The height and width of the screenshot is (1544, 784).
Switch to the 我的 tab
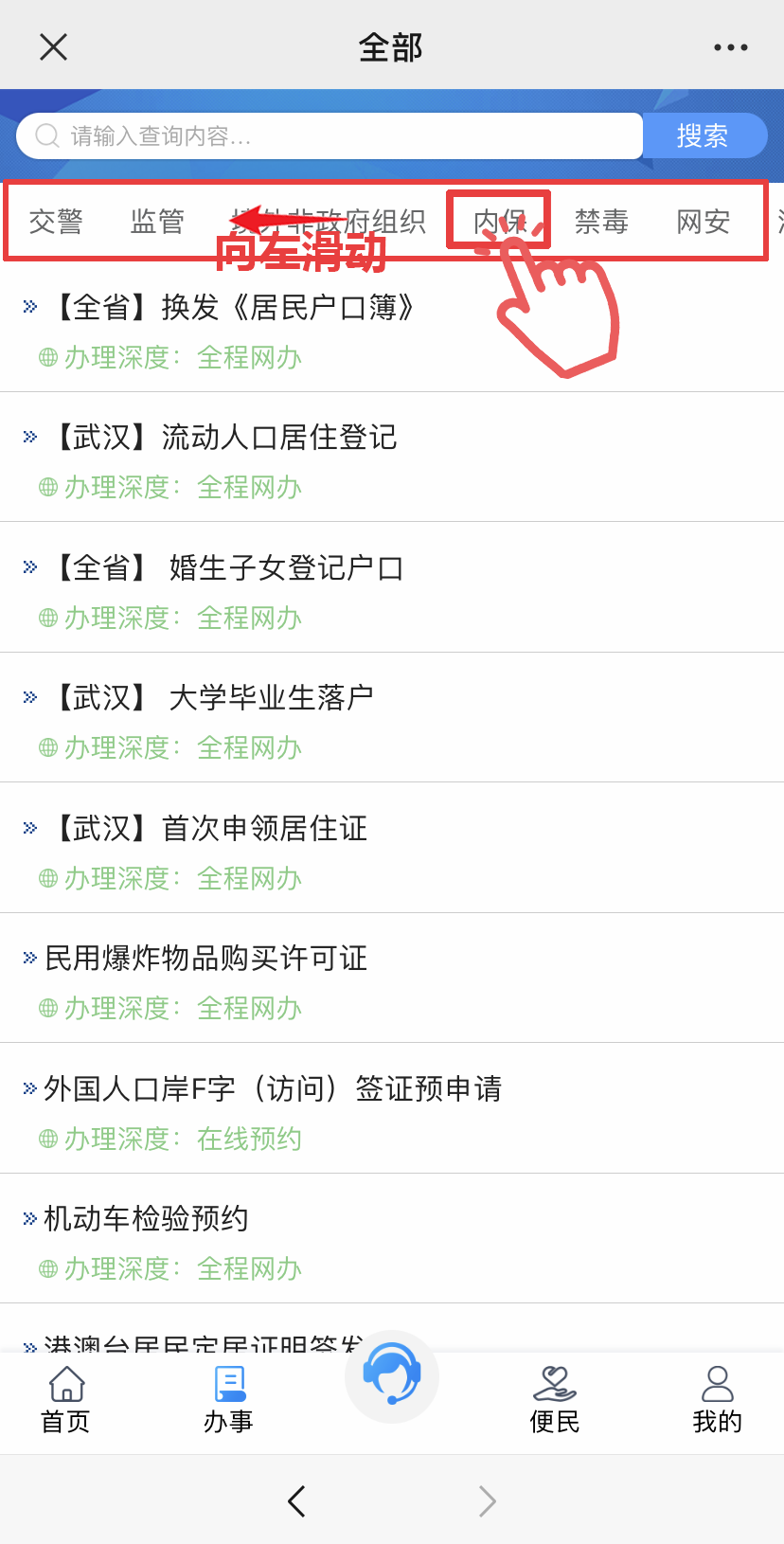pyautogui.click(x=717, y=1400)
